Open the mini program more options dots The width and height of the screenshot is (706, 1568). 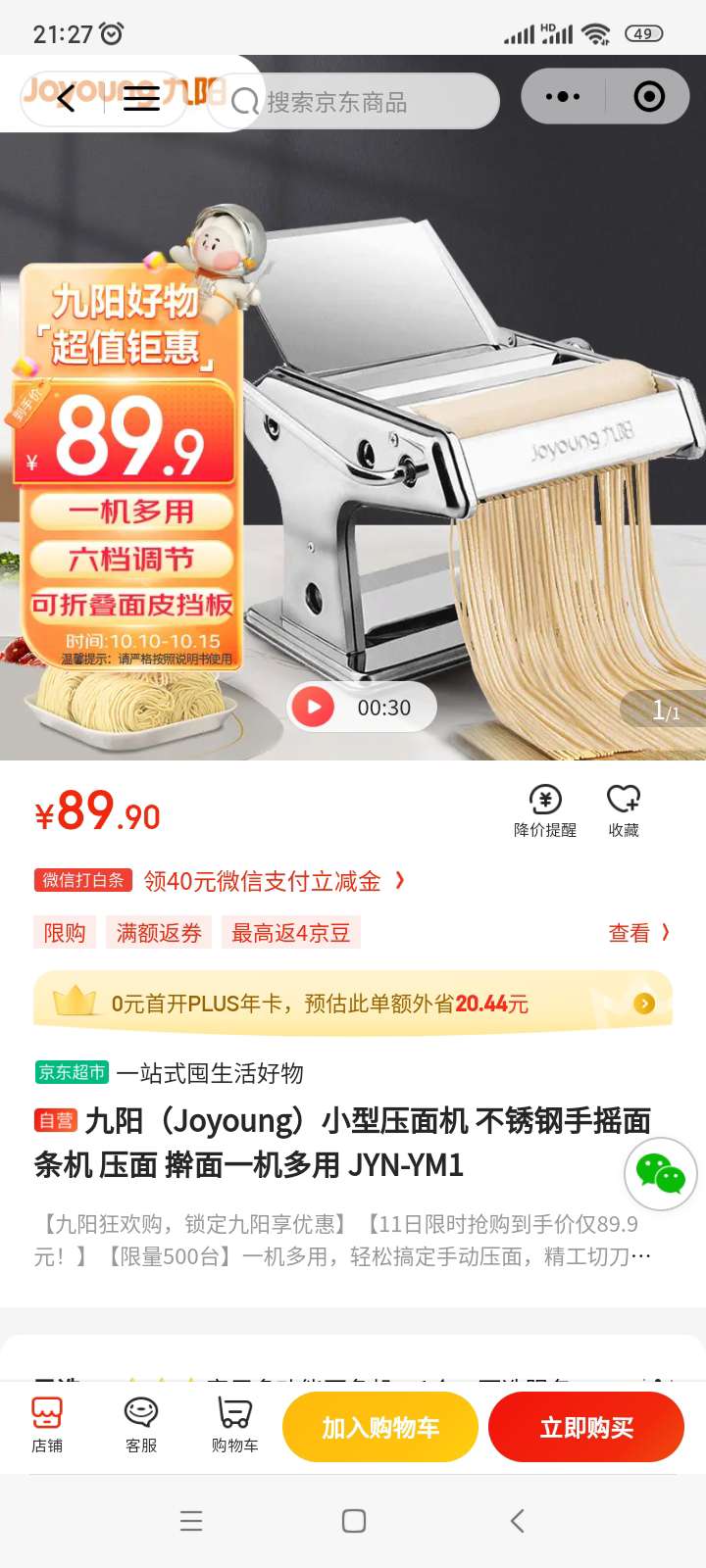(x=563, y=97)
